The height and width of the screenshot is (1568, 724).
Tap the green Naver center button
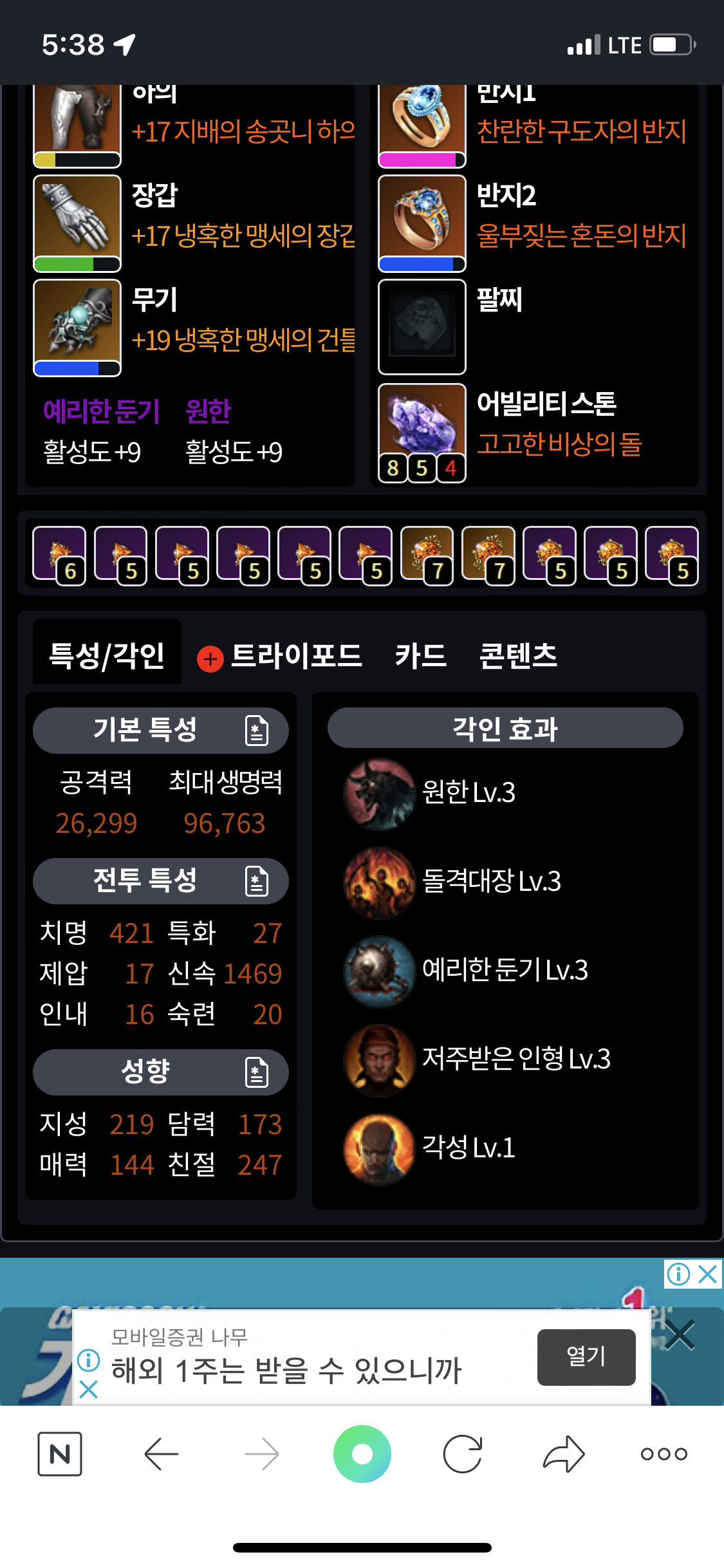[362, 1453]
